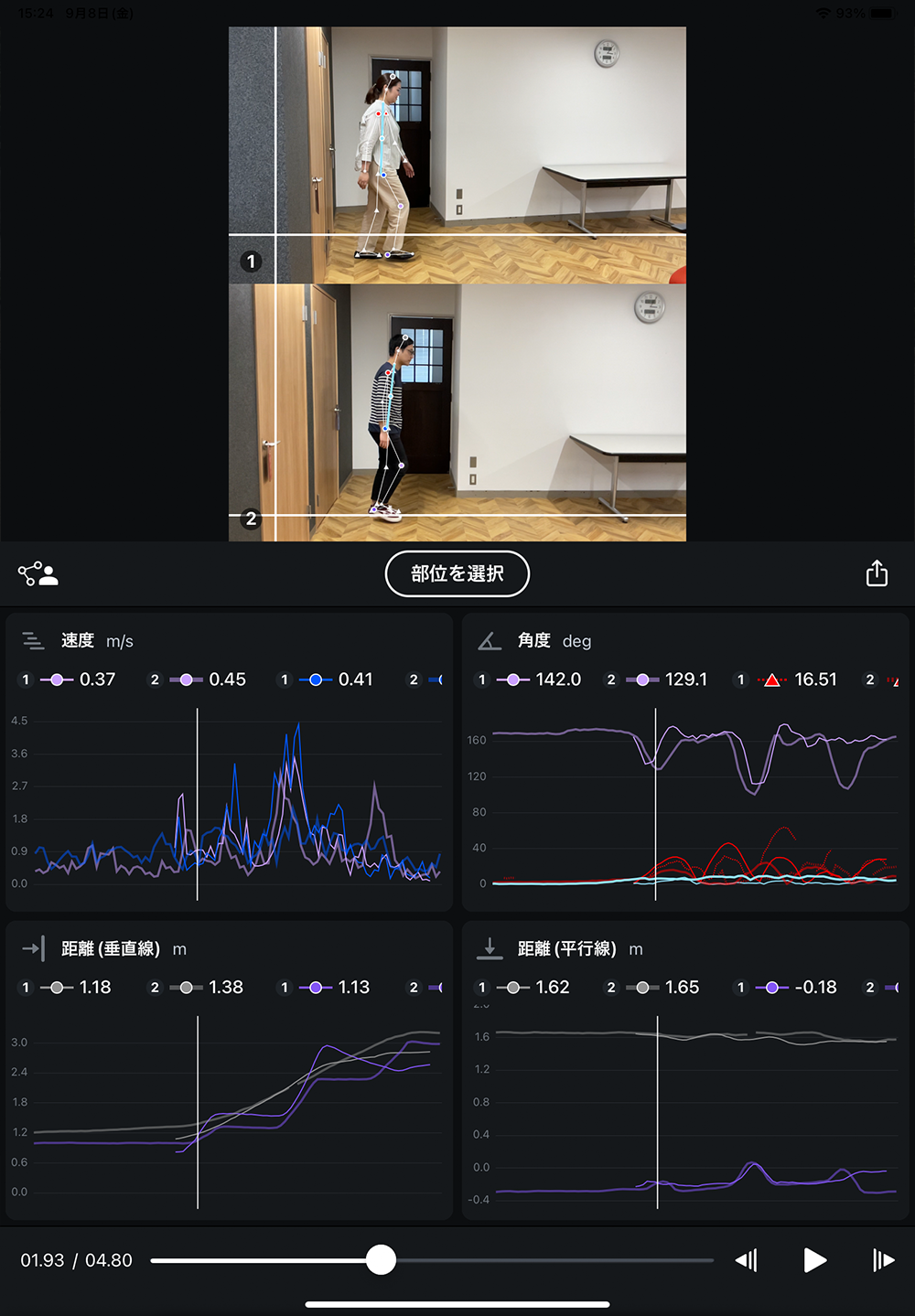The height and width of the screenshot is (1316, 915).
Task: Click the 距離(平行線) distance panel icon
Action: coord(490,948)
